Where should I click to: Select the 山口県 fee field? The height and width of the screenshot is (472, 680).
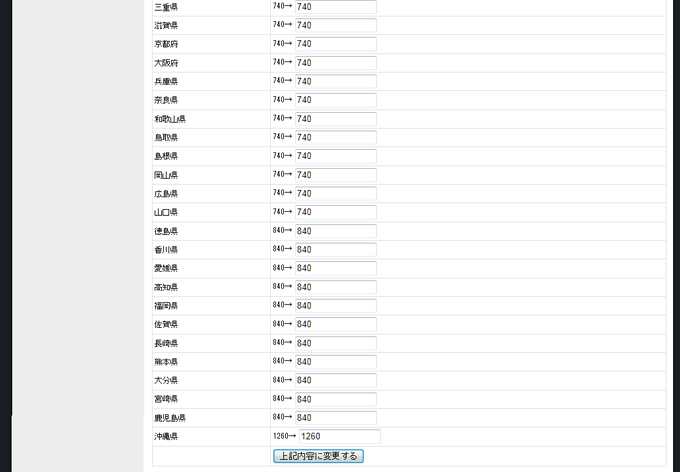[x=335, y=212]
